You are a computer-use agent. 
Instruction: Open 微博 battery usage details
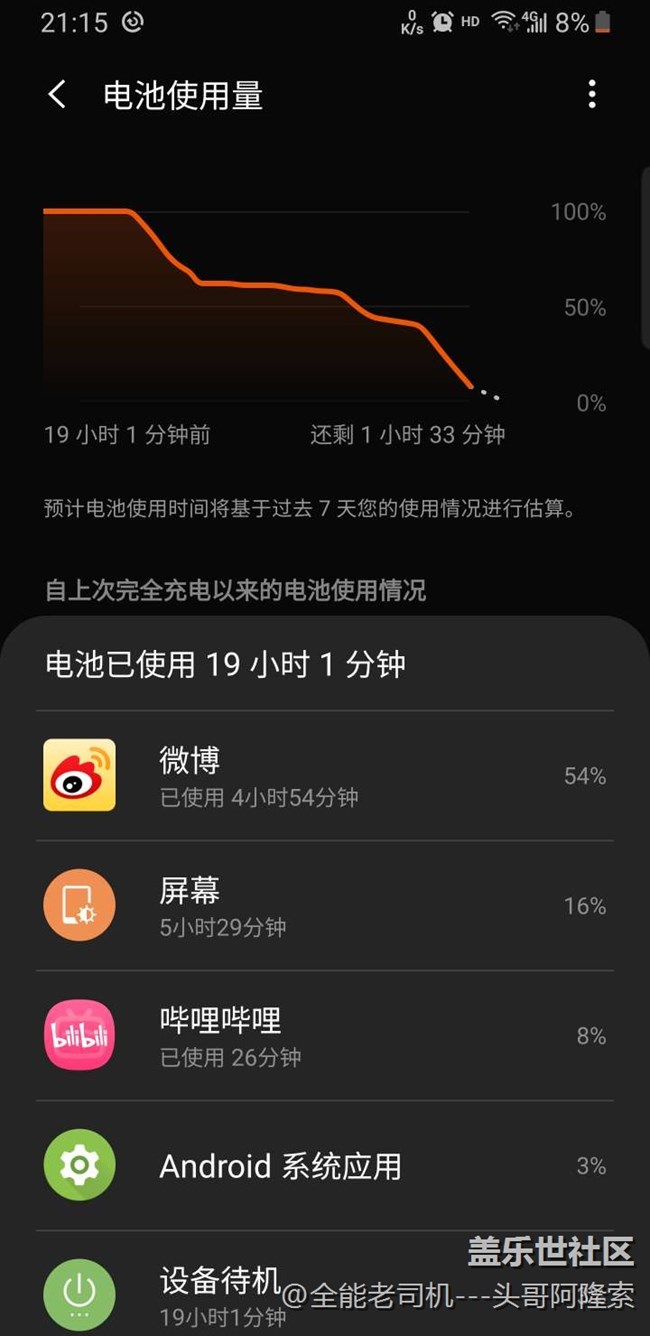tap(325, 776)
